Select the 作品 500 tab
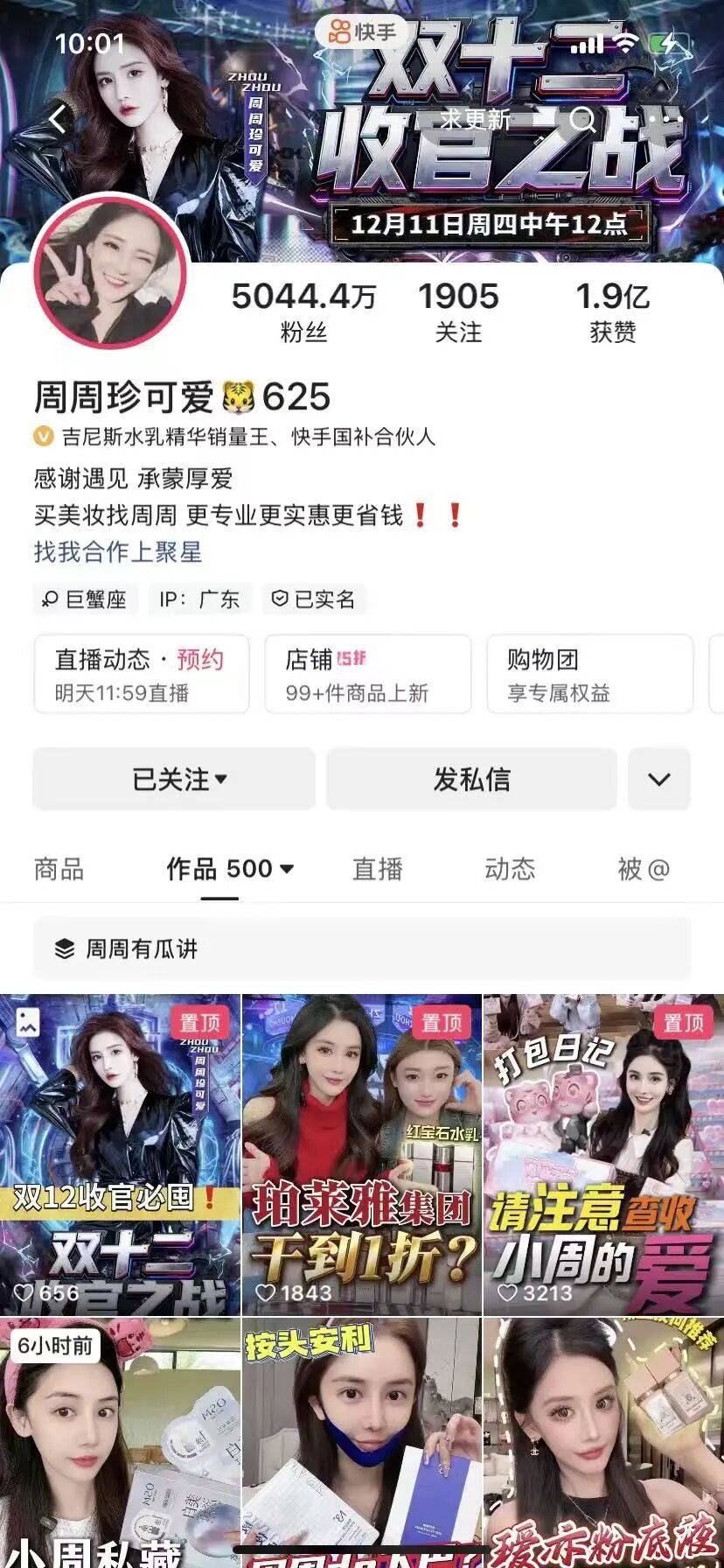Viewport: 724px width, 1568px height. 229,869
